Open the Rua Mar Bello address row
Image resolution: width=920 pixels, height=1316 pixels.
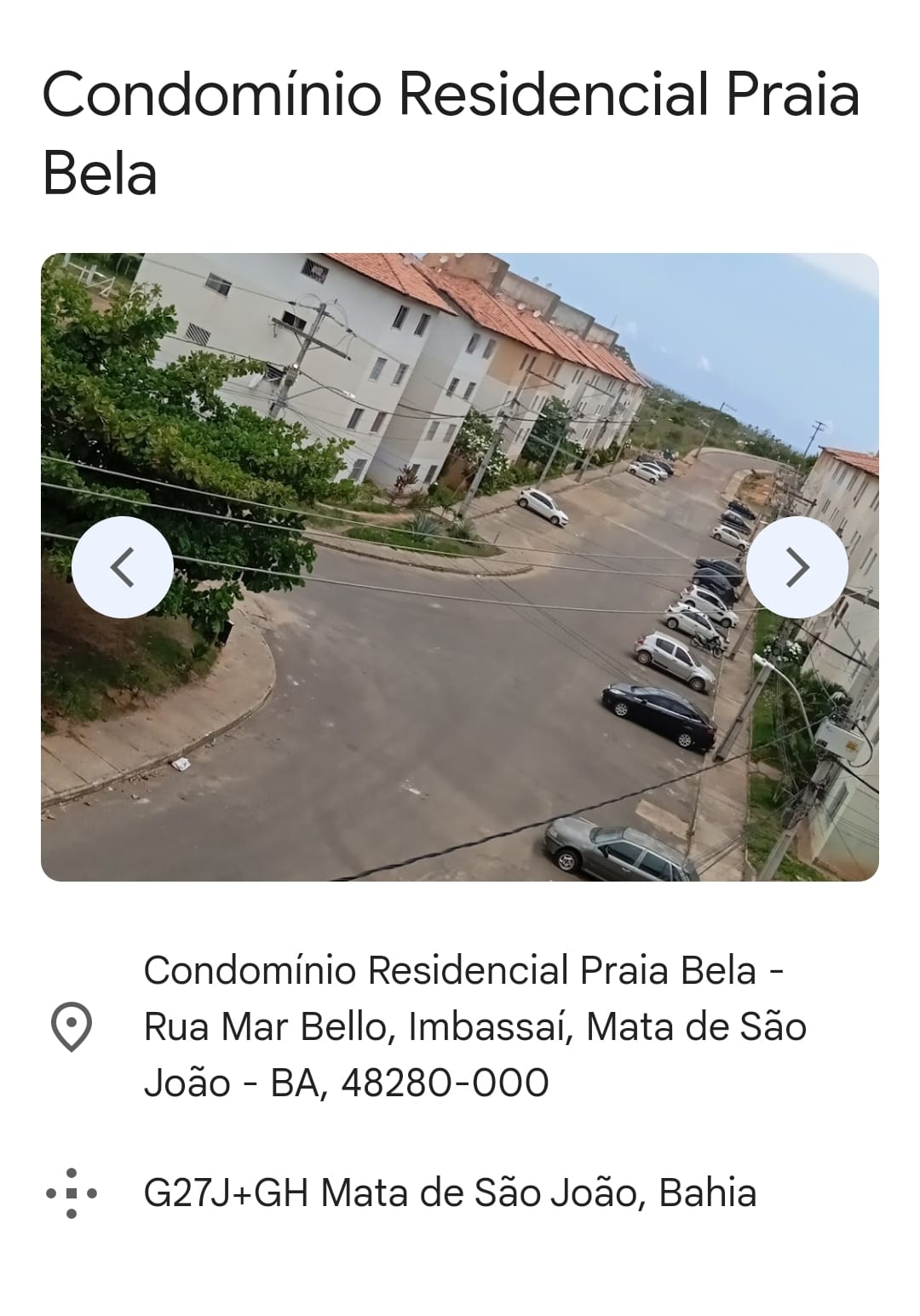point(474,1026)
